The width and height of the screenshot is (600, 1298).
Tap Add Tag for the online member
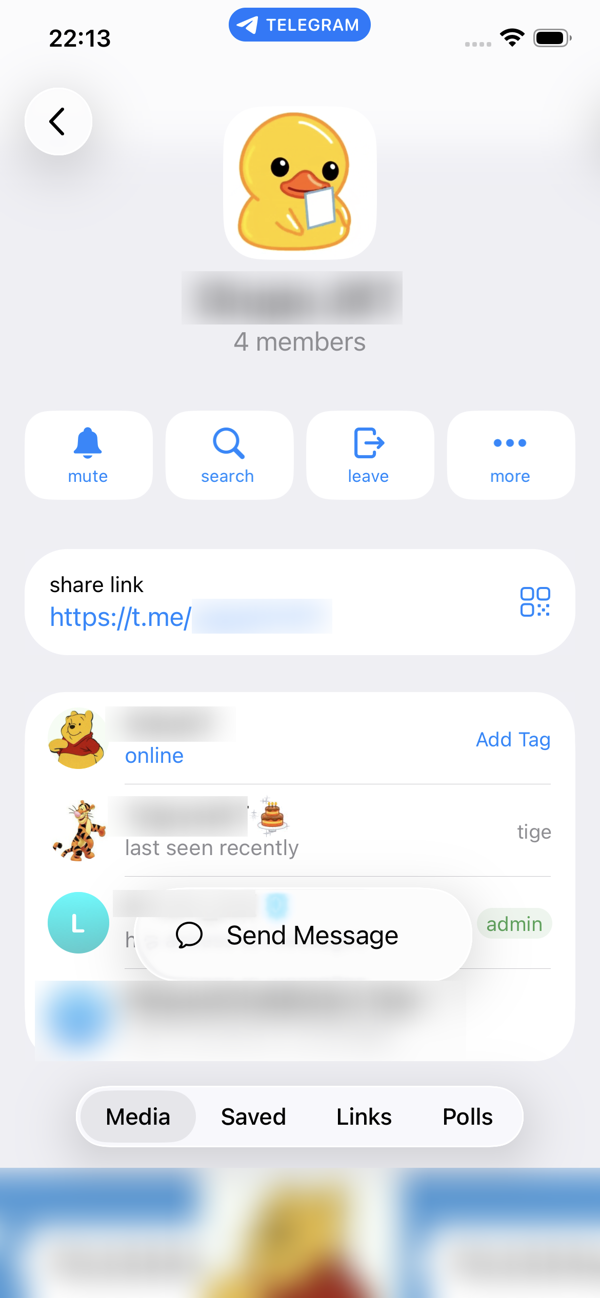pyautogui.click(x=513, y=739)
